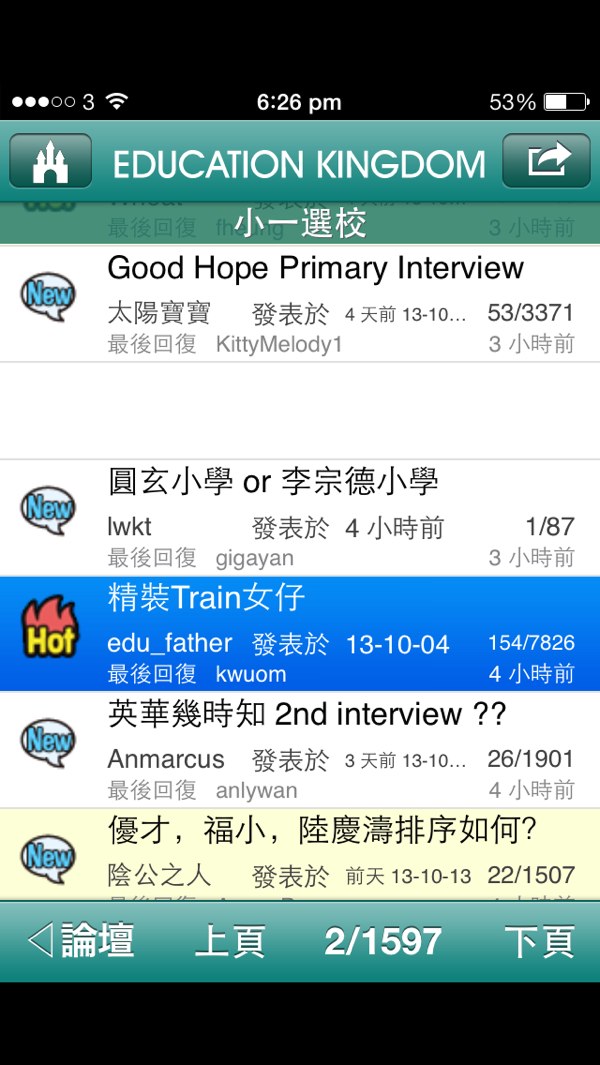Tap the 2/1597 page selector
The image size is (600, 1065).
tap(383, 942)
